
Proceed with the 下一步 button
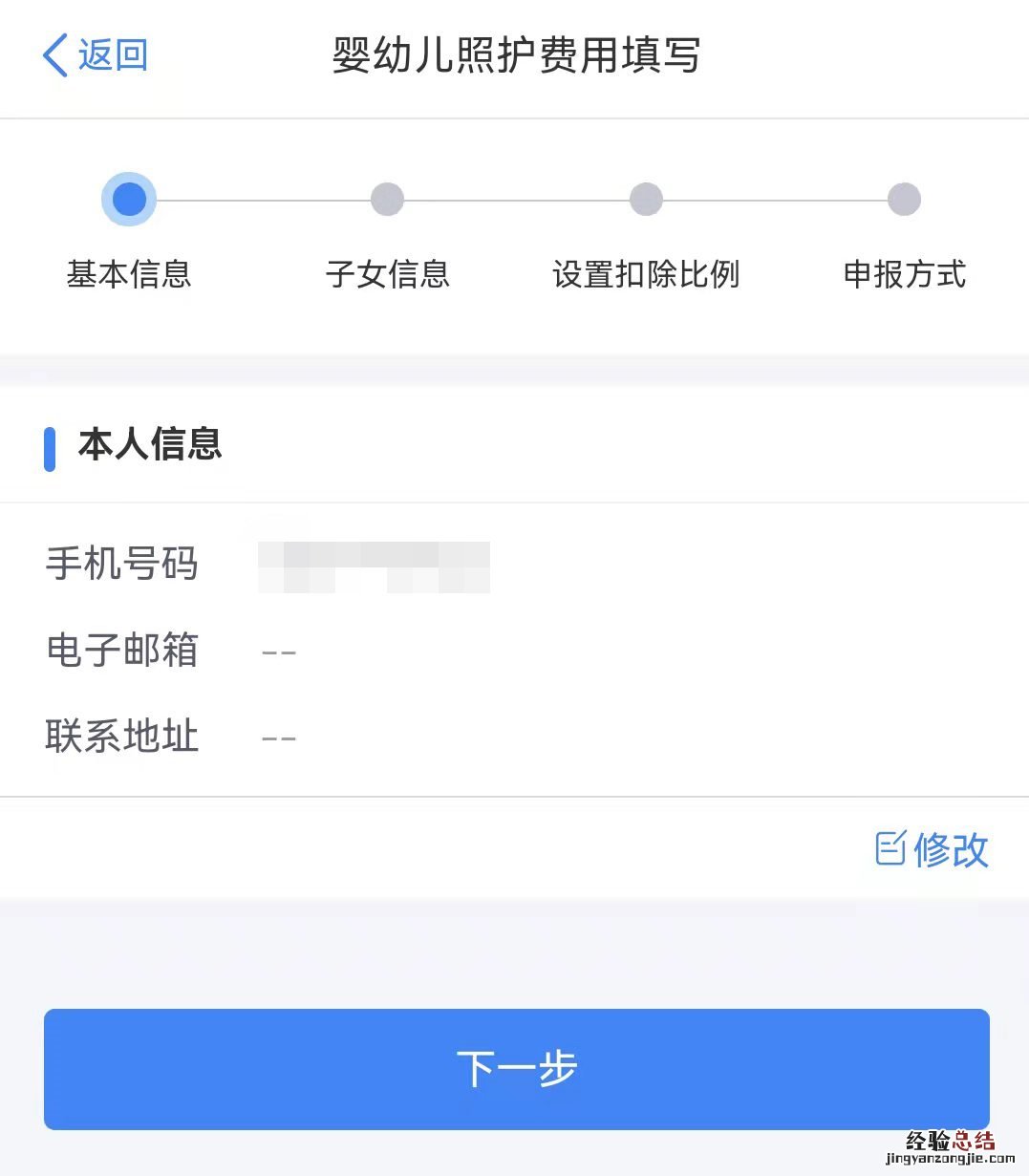(x=516, y=1069)
